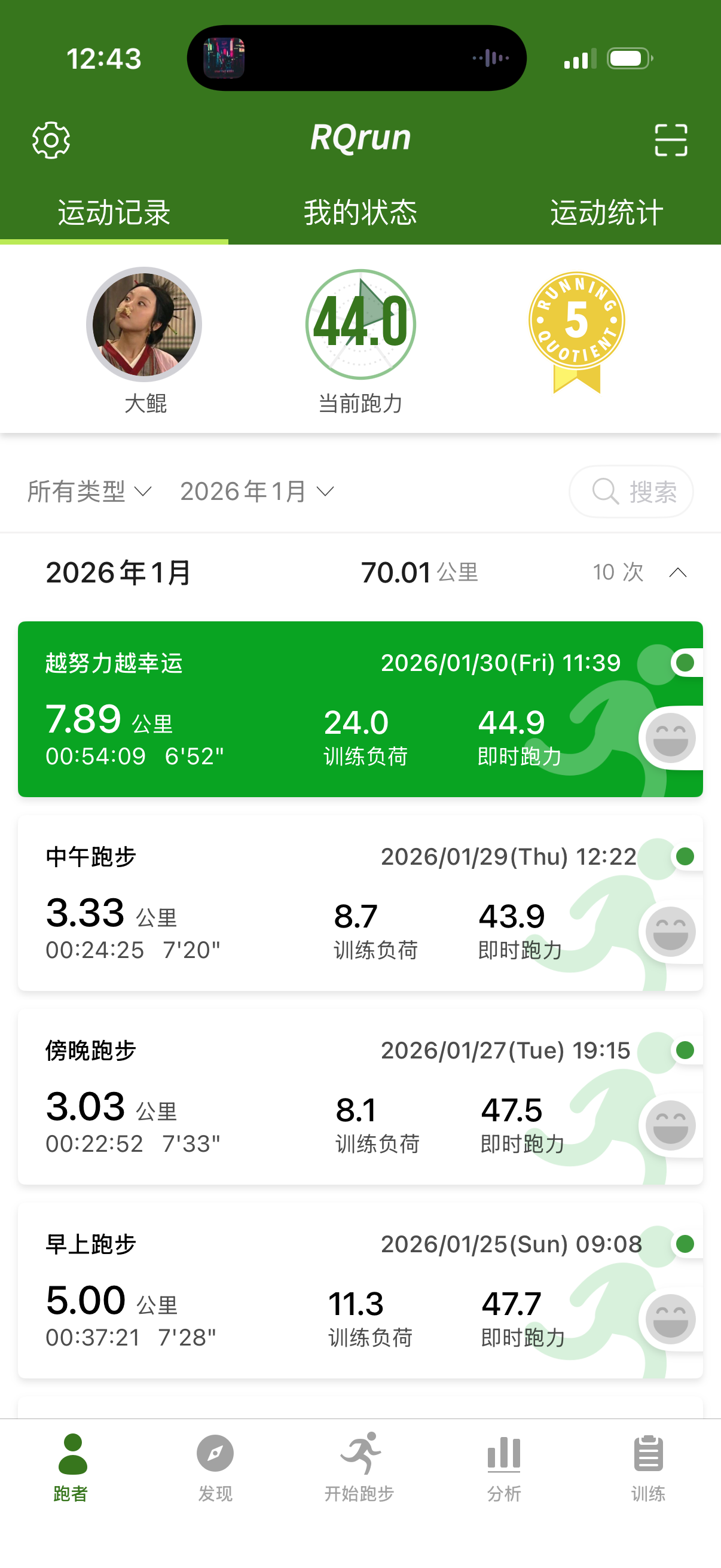Open the 早上跑步 5.00 km run
The height and width of the screenshot is (1568, 721).
pos(304,1291)
